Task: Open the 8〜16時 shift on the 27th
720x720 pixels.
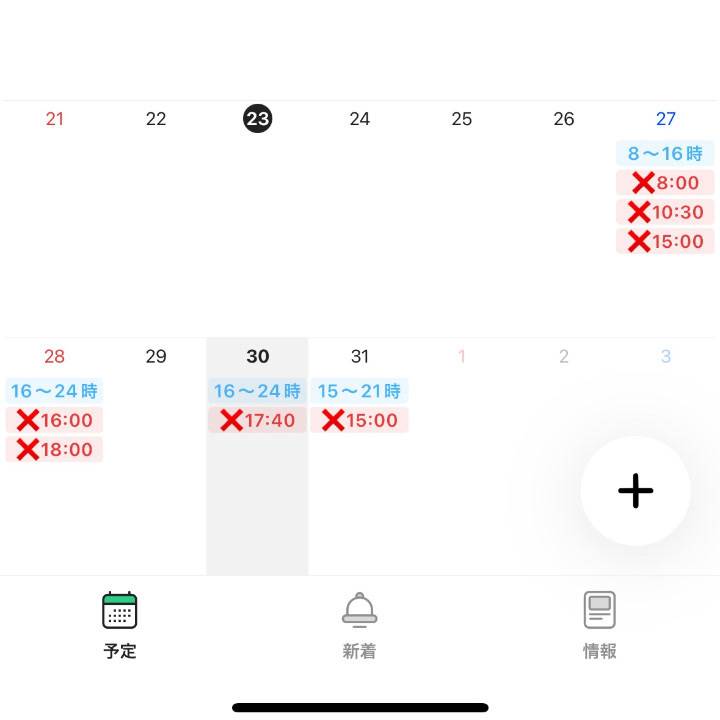Action: click(665, 154)
